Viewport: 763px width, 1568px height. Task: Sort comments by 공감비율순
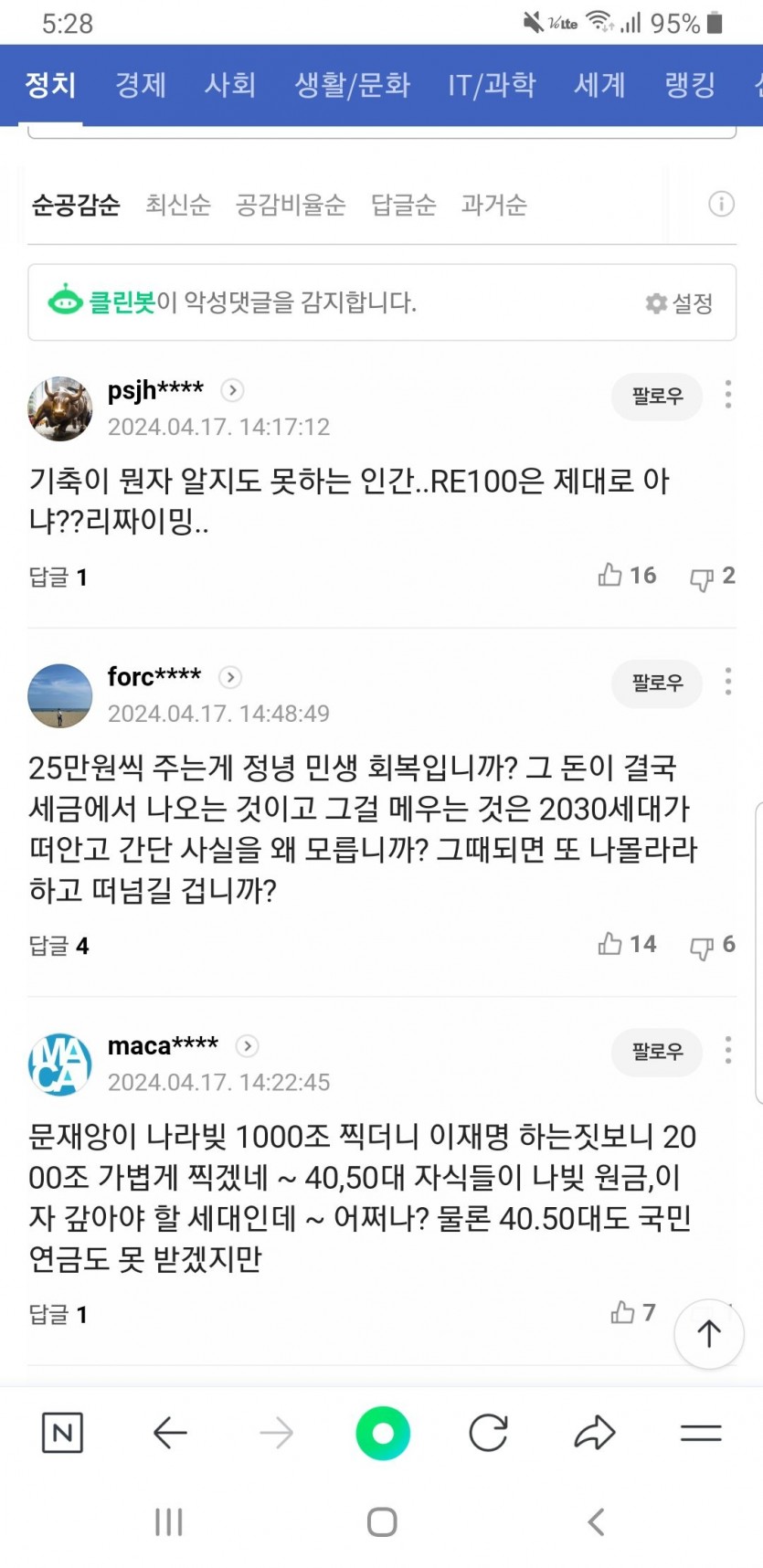(291, 205)
